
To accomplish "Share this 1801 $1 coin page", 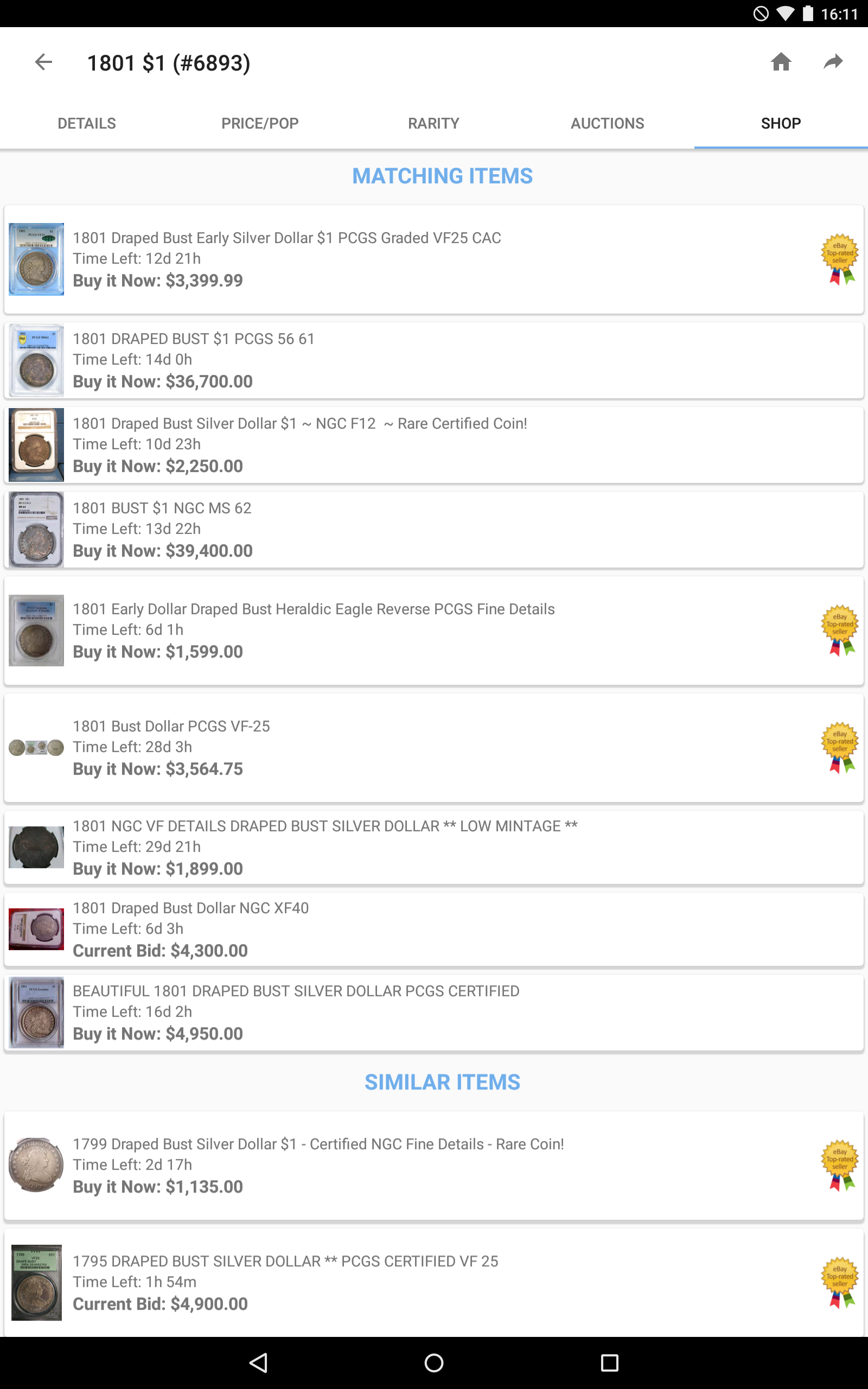I will click(833, 62).
